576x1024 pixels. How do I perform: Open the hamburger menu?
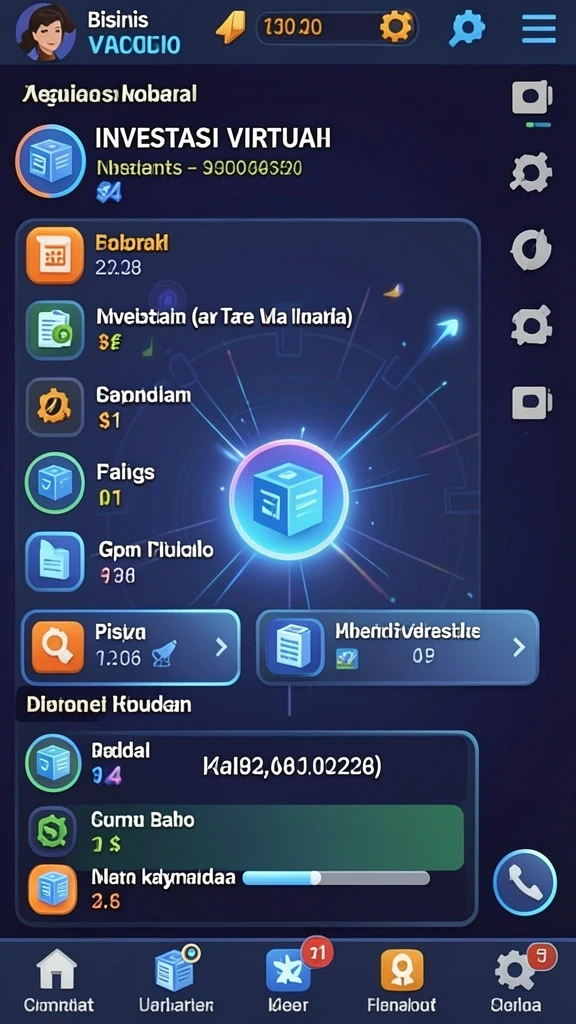[x=539, y=28]
